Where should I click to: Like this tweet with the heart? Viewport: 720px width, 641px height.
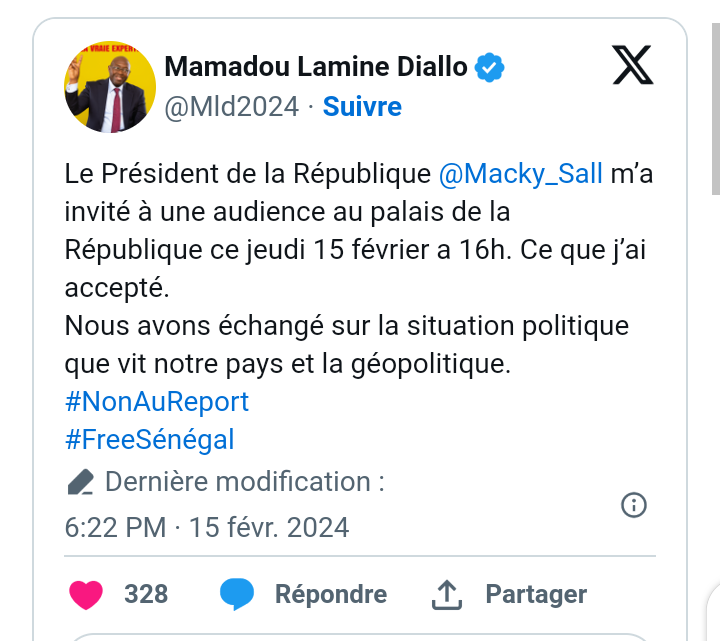pos(87,594)
